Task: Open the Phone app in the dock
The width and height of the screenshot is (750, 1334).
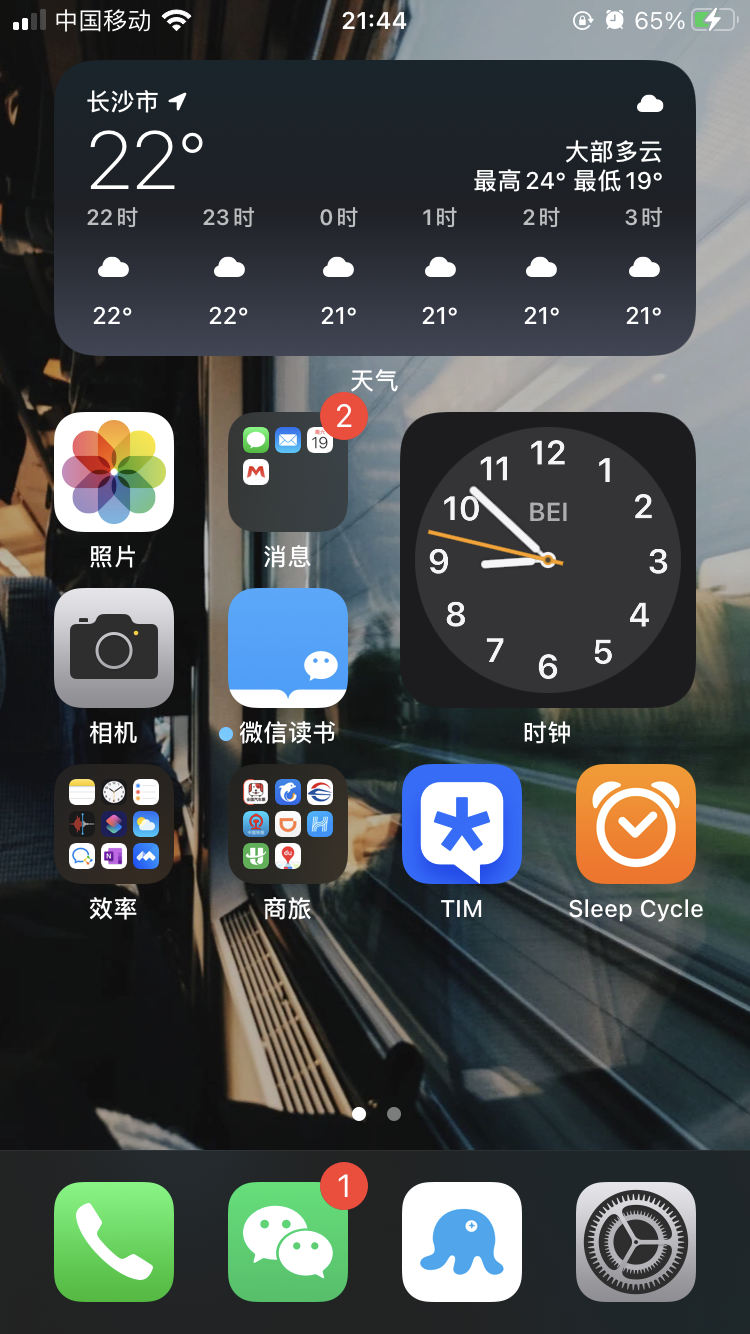Action: click(113, 1242)
